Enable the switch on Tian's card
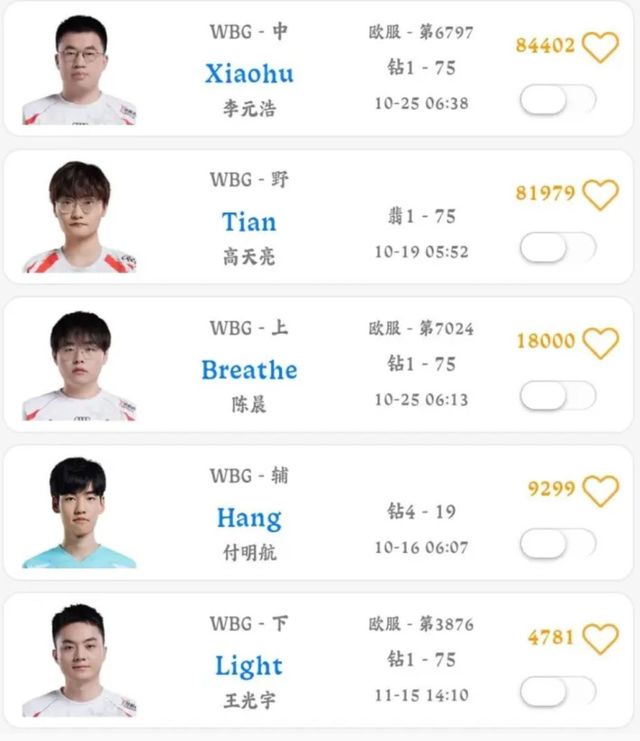The height and width of the screenshot is (741, 640). point(557,248)
